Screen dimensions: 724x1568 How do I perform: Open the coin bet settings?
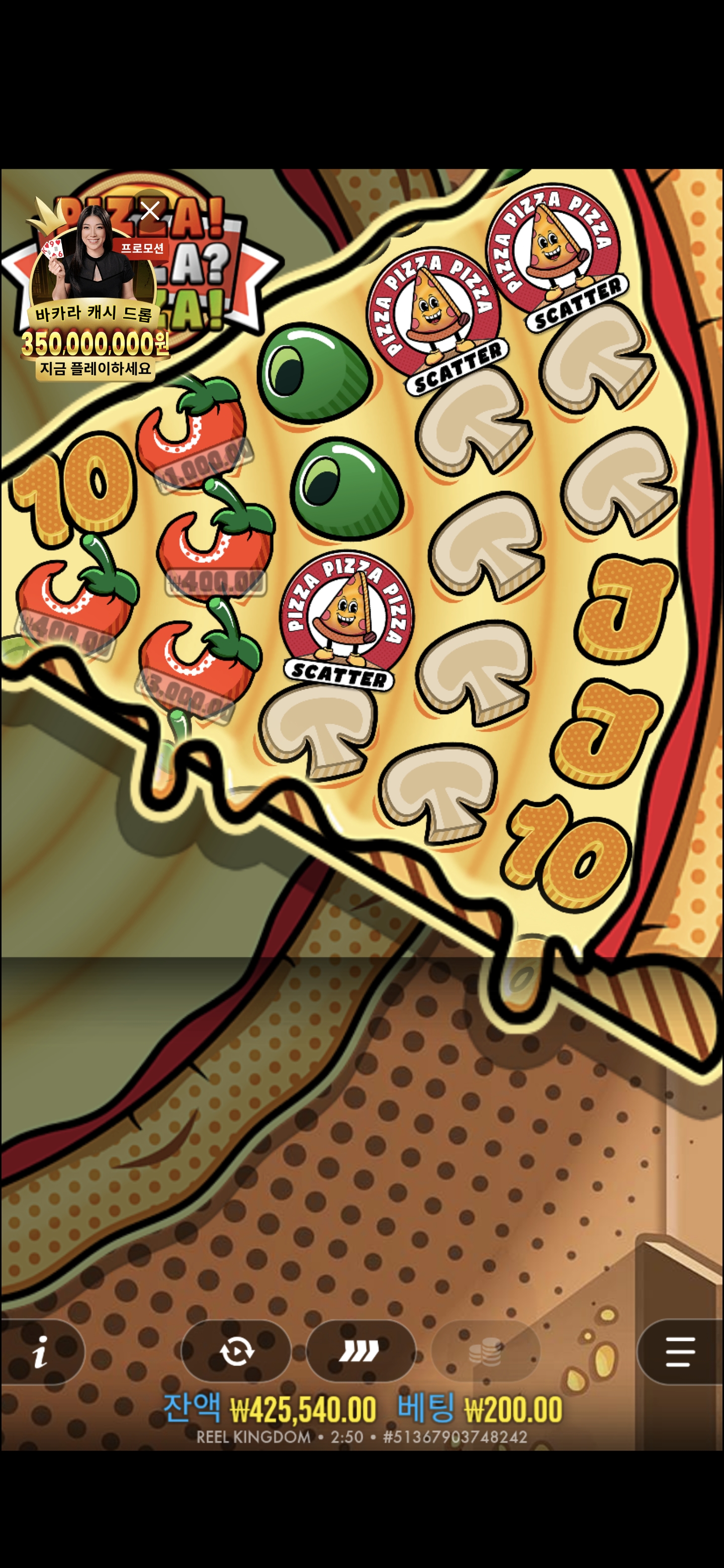pos(485,1352)
